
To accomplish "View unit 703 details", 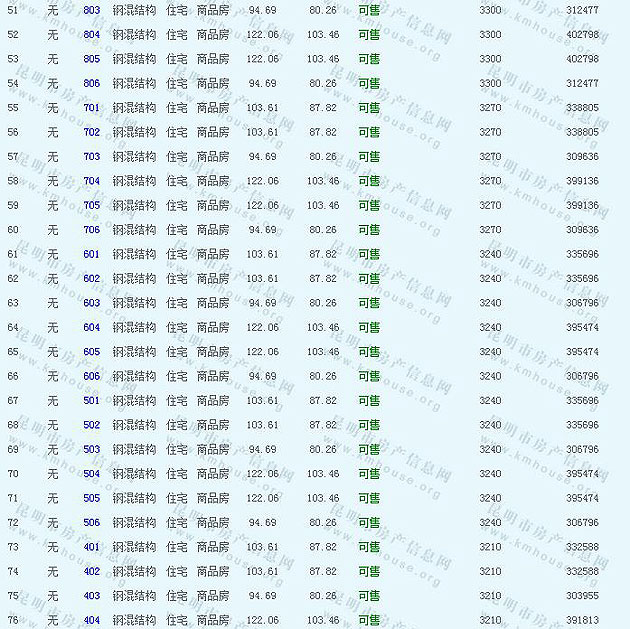I will tap(91, 157).
